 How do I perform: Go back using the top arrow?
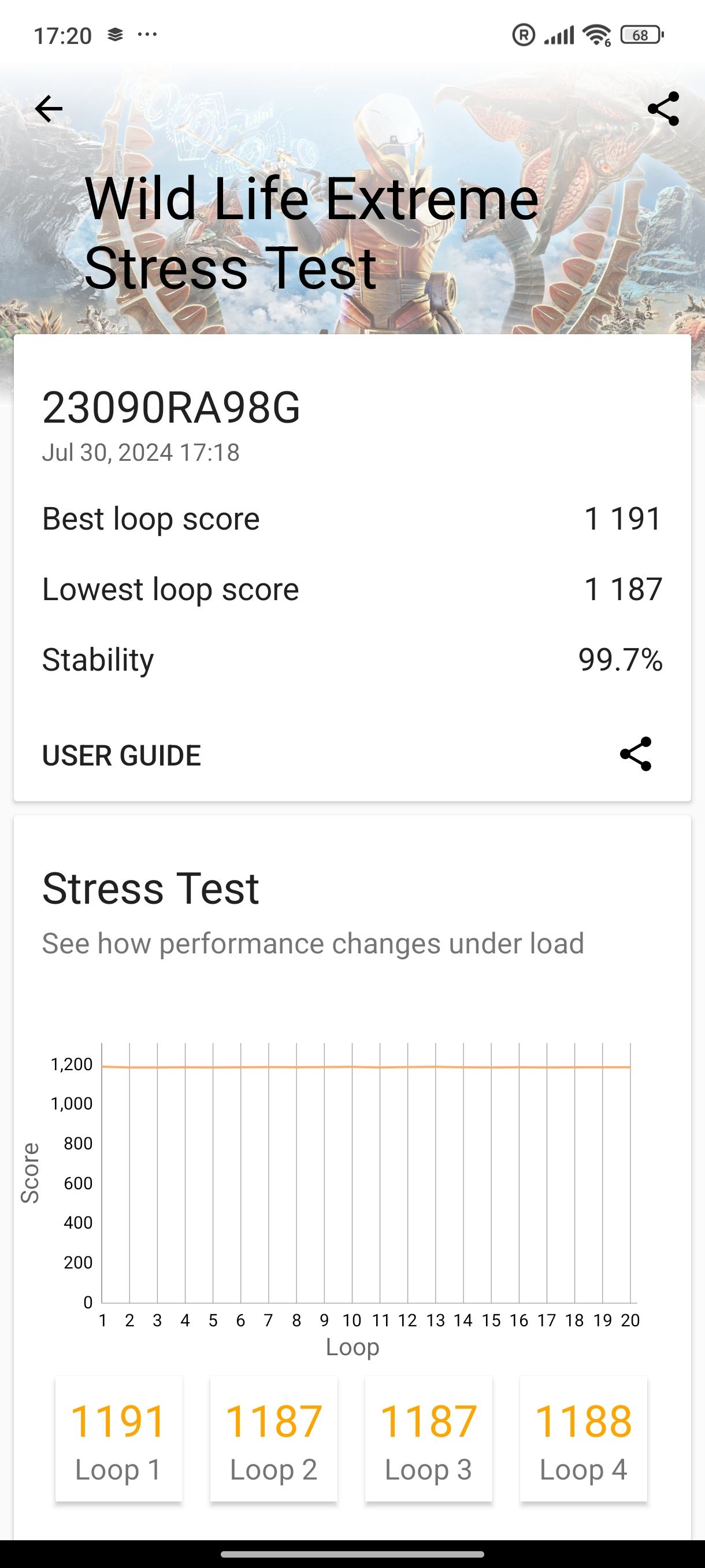(49, 109)
